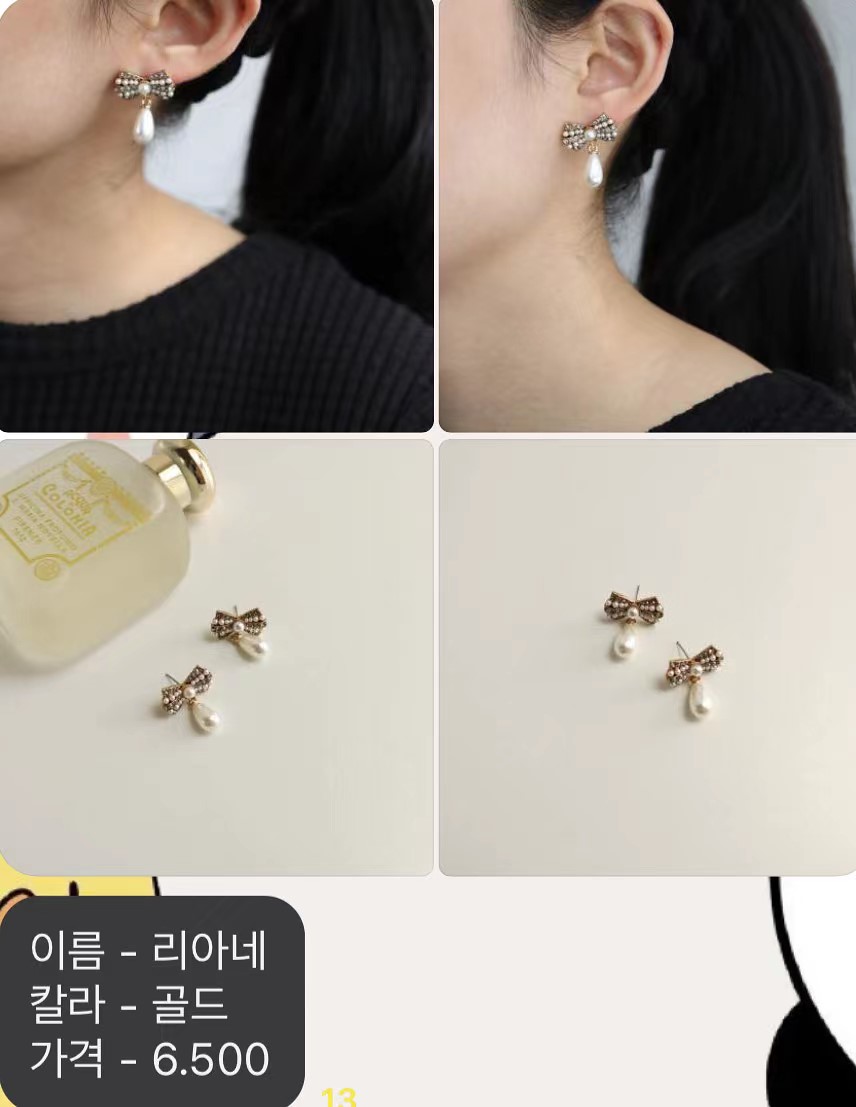Open the photo of the earring pair on white
Screen dimensions: 856x1107
click(x=647, y=657)
